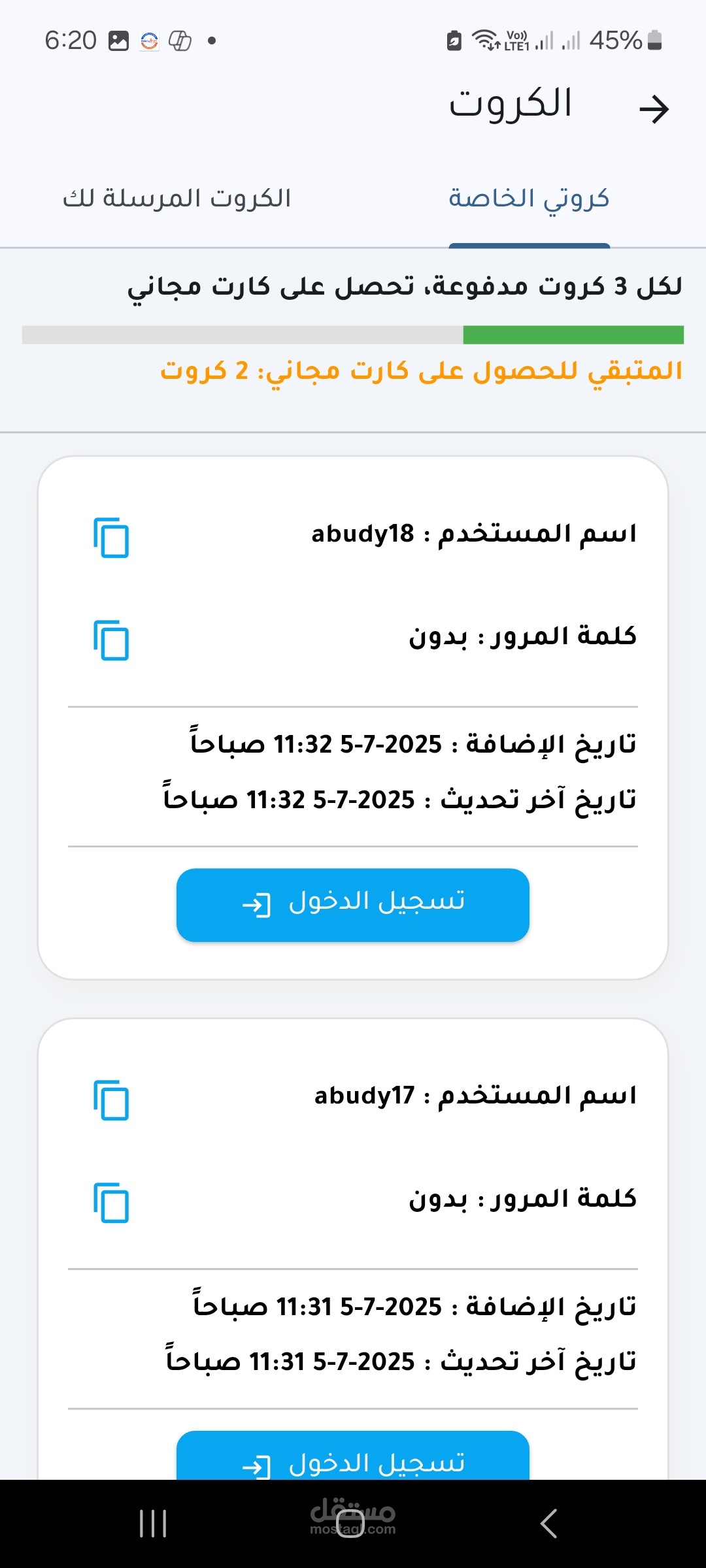Viewport: 706px width, 1568px height.
Task: Copy the password of the abudy18 card
Action: (111, 640)
